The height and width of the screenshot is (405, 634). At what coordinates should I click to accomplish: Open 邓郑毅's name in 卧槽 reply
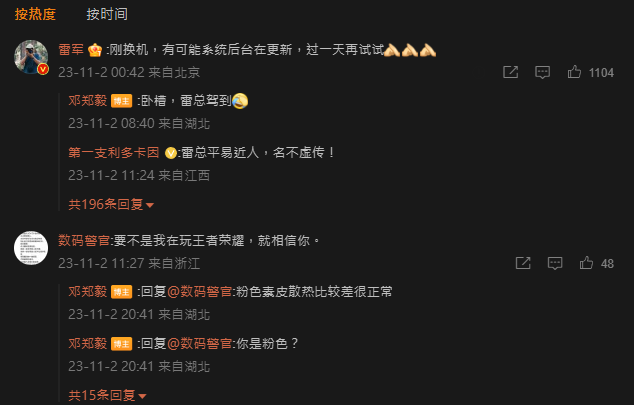click(x=87, y=101)
